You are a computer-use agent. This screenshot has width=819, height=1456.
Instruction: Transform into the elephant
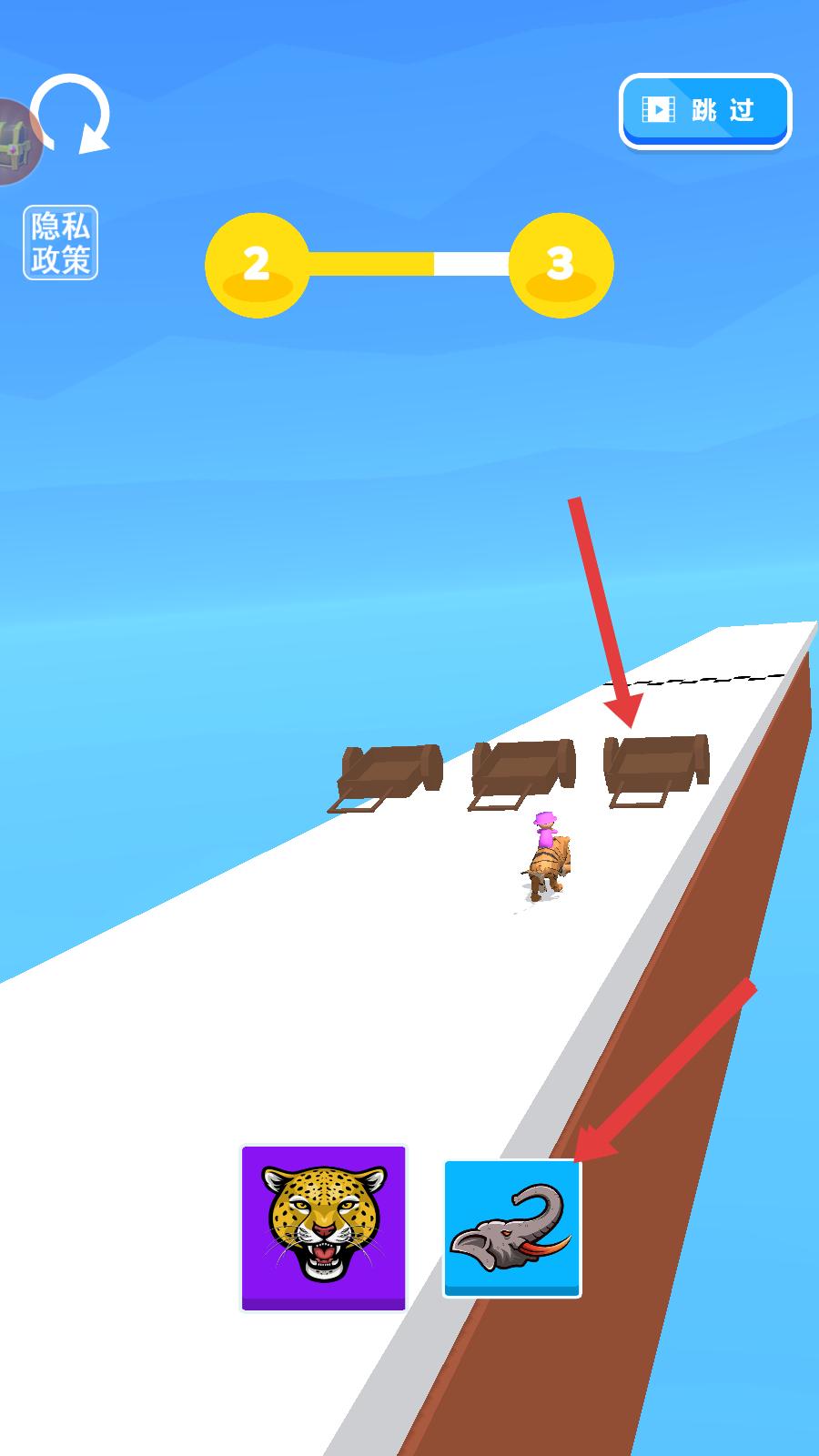(511, 1228)
